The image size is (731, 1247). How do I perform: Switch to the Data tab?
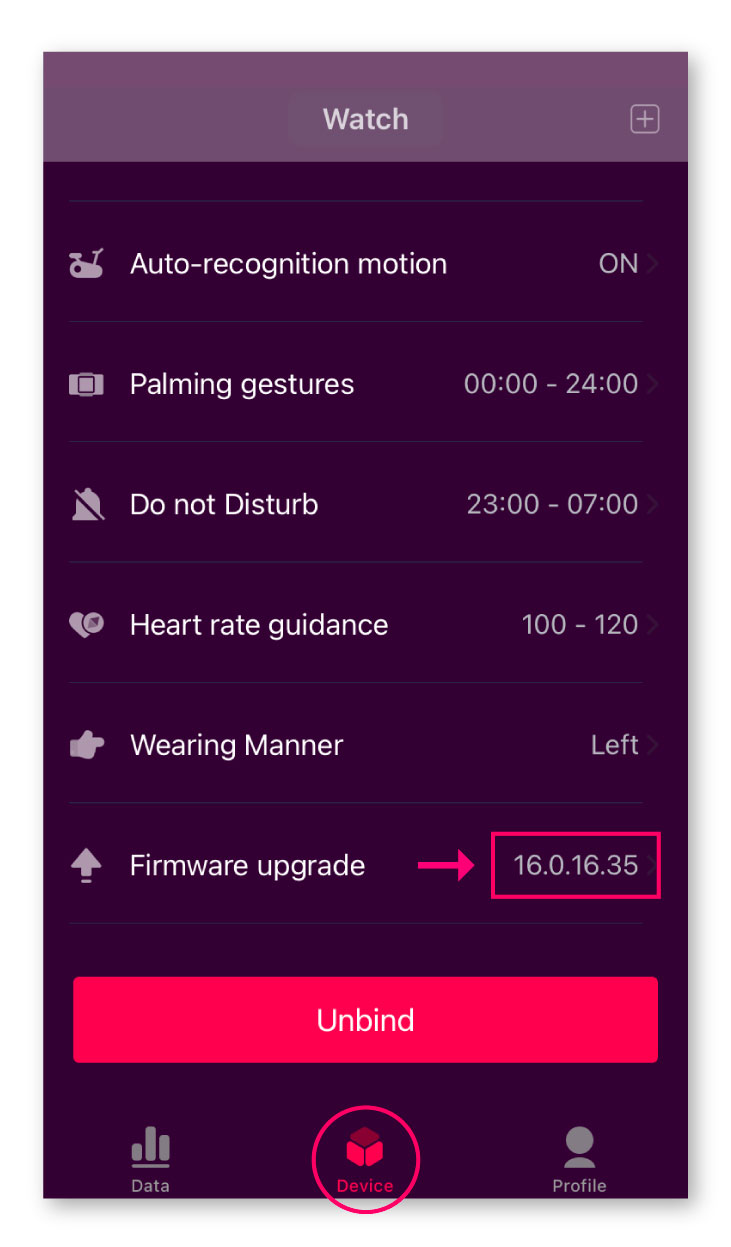[151, 1160]
